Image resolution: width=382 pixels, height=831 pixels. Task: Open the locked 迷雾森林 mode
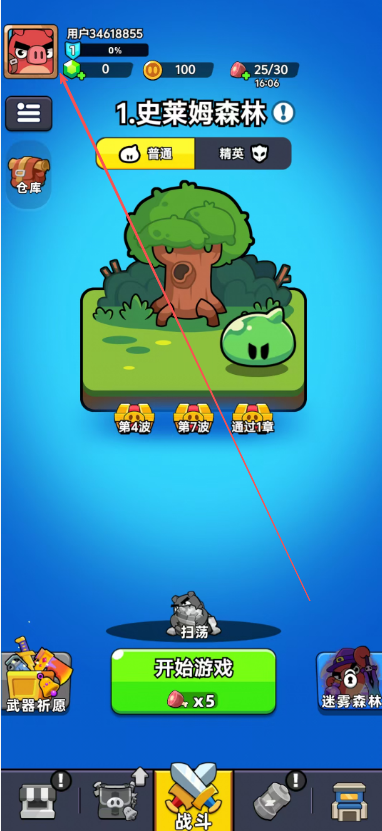[x=350, y=679]
